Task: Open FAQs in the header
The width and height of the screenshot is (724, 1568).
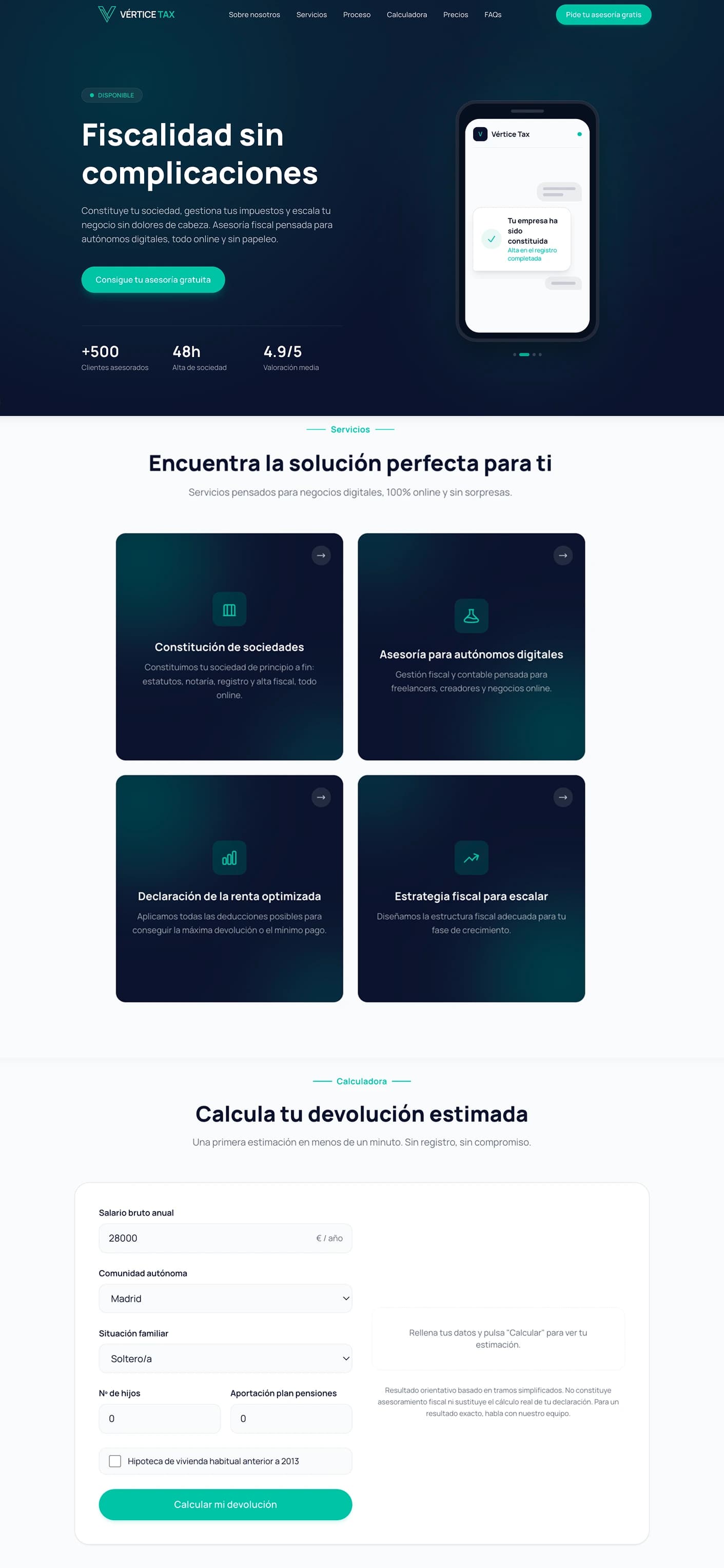Action: click(493, 14)
